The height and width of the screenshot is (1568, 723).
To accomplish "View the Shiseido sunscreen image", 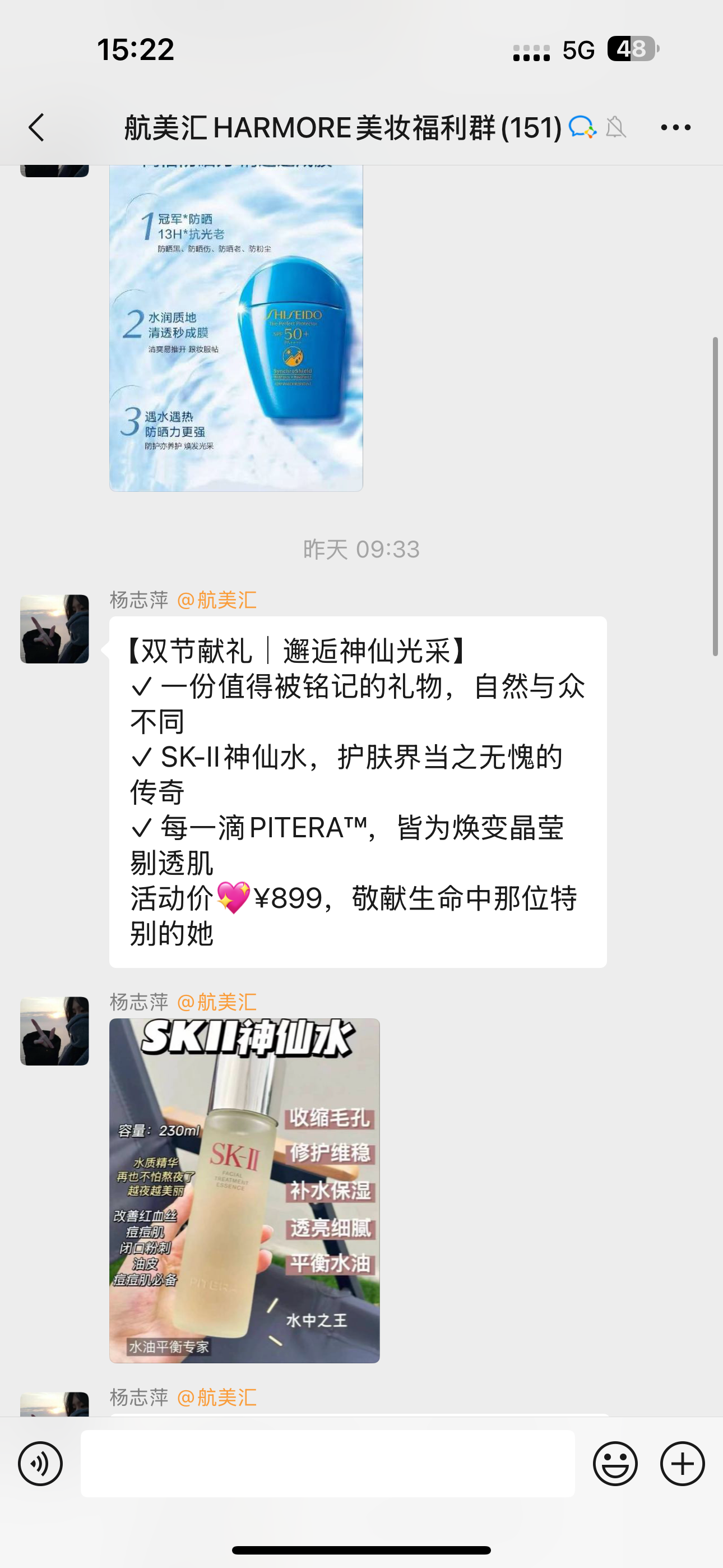I will [x=236, y=329].
